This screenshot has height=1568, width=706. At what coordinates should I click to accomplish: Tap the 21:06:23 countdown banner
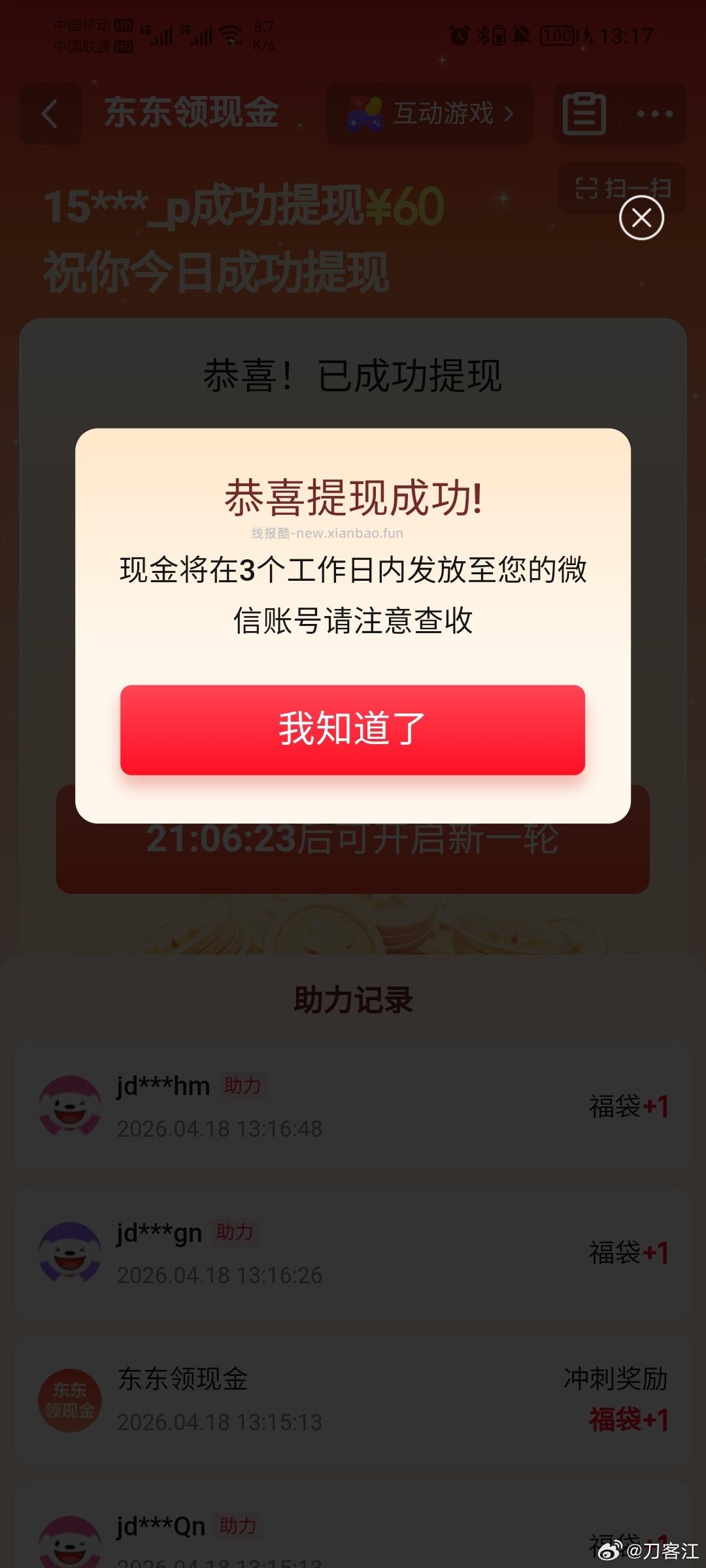353,843
